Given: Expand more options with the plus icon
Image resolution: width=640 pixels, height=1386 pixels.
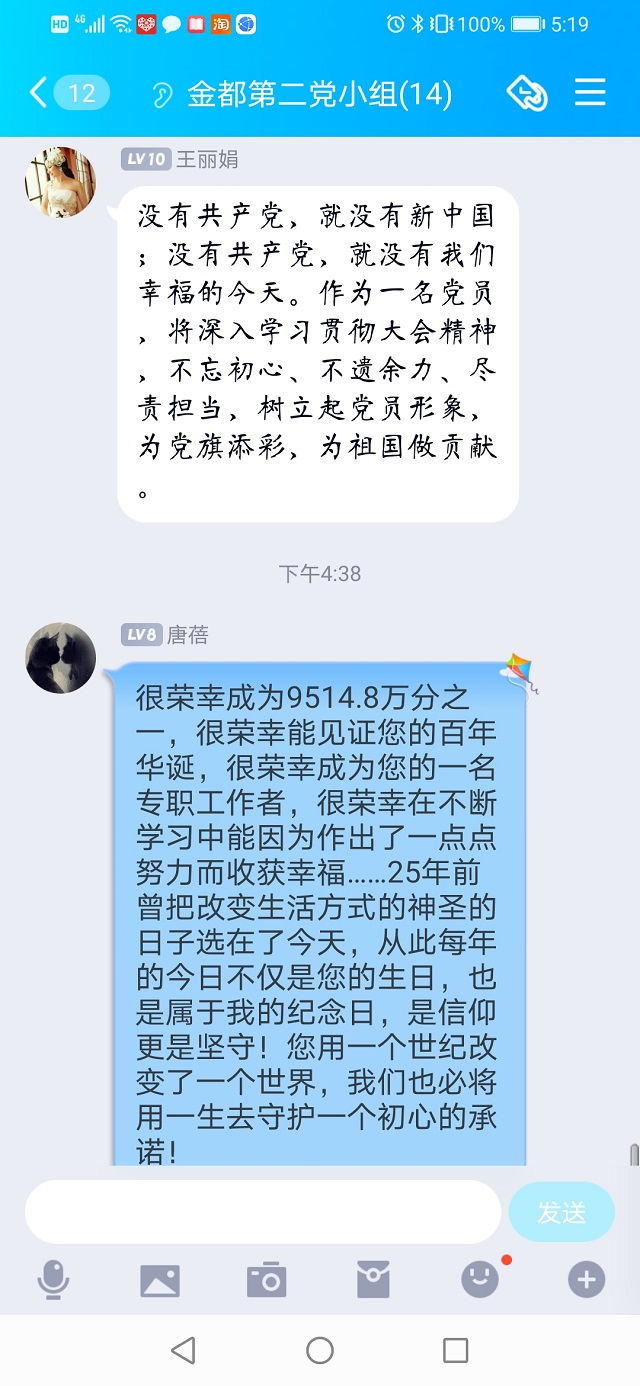Looking at the screenshot, I should click(587, 1281).
